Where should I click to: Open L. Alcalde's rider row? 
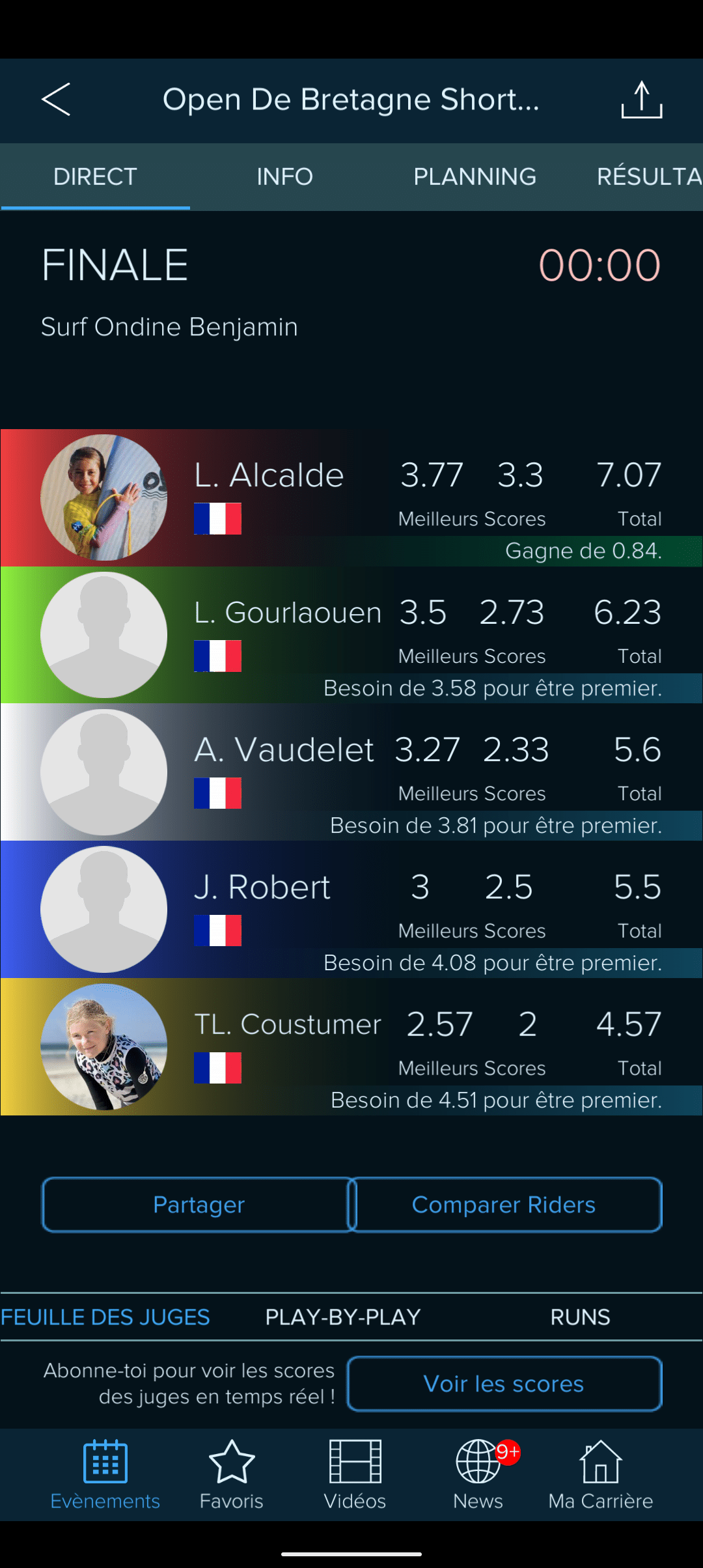(351, 497)
